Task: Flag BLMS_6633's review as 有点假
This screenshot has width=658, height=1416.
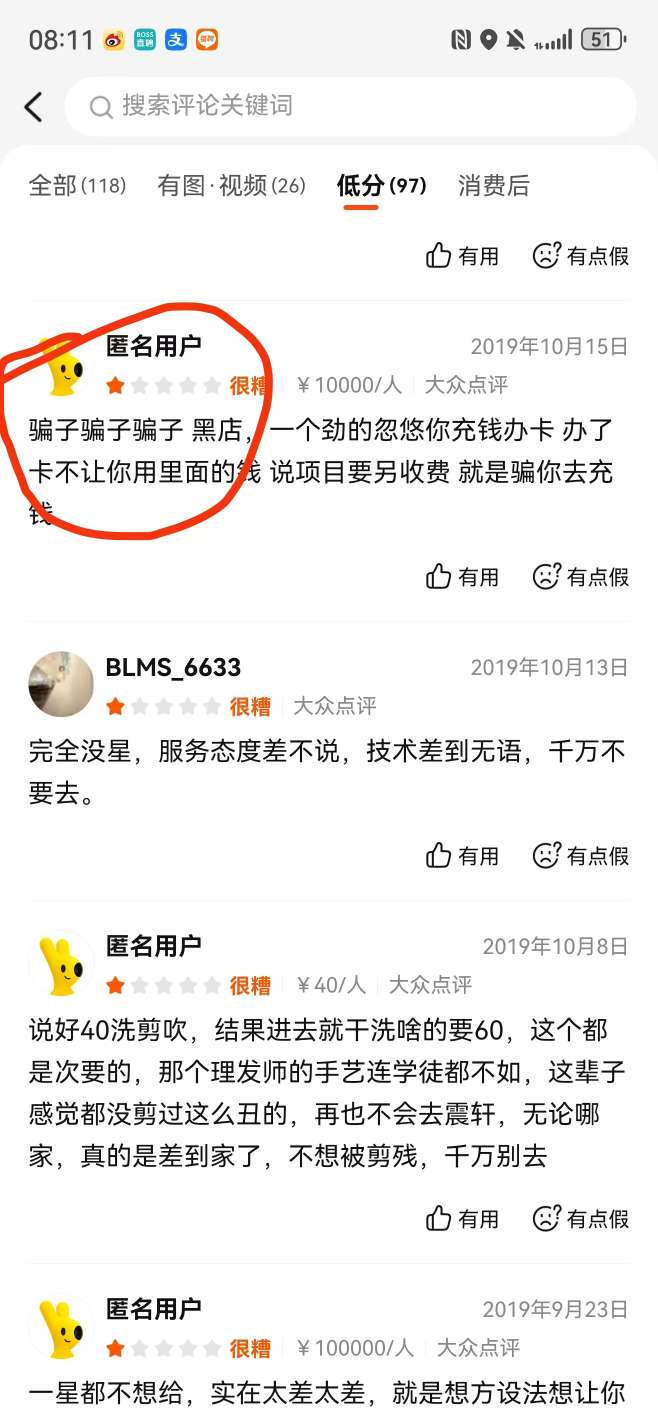Action: coord(580,856)
